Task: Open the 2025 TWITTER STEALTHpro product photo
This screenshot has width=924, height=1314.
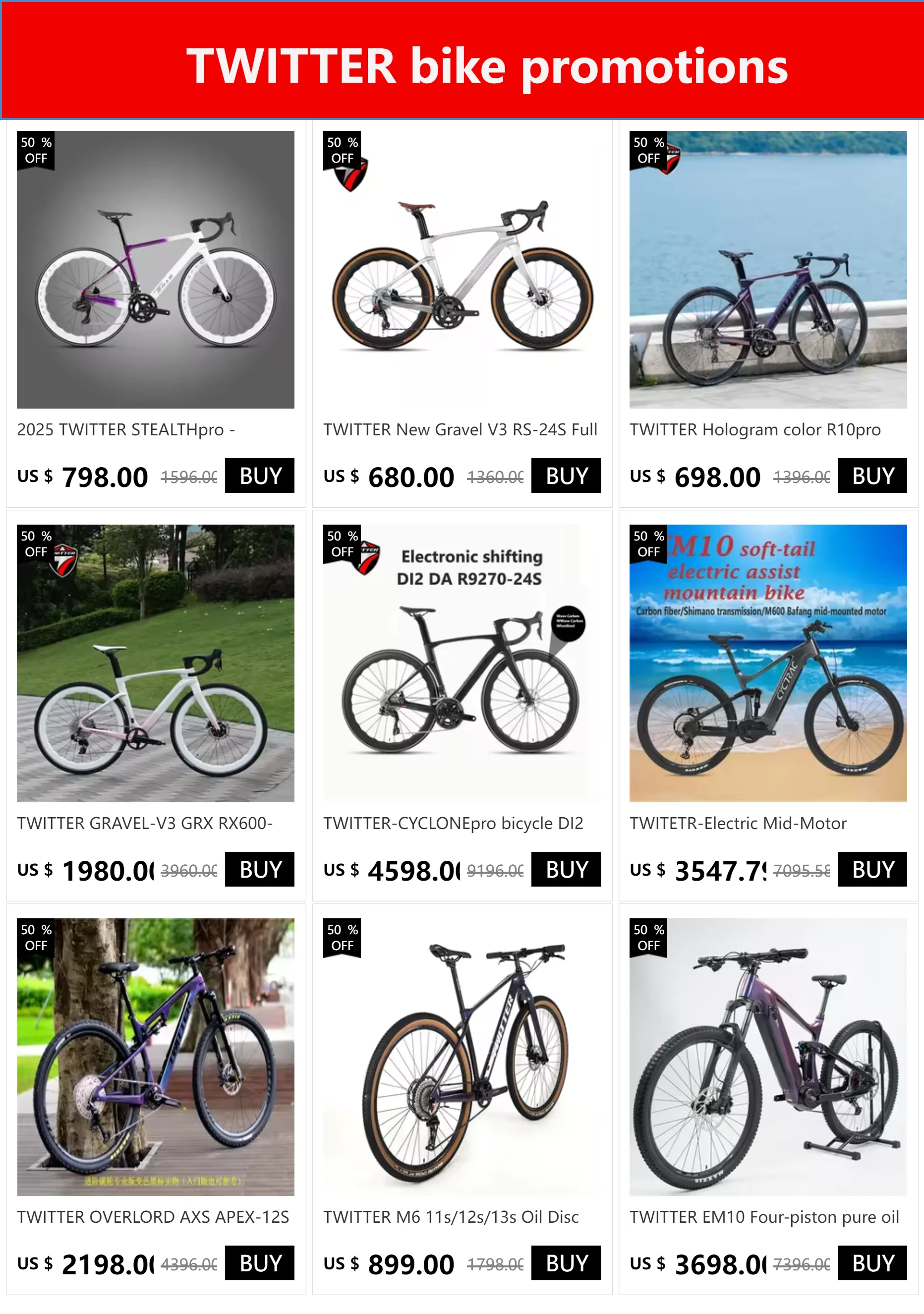Action: click(155, 269)
